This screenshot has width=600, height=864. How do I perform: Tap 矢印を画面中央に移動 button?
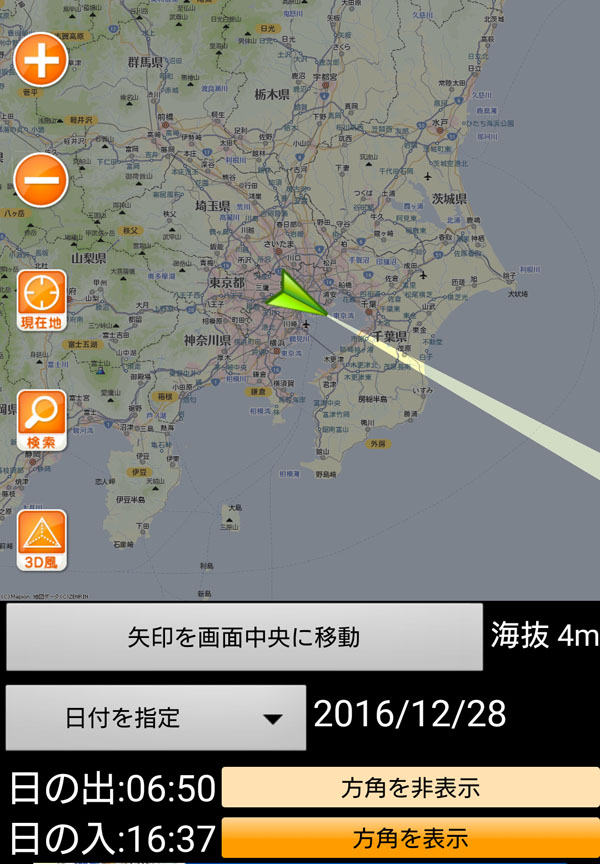coord(244,636)
